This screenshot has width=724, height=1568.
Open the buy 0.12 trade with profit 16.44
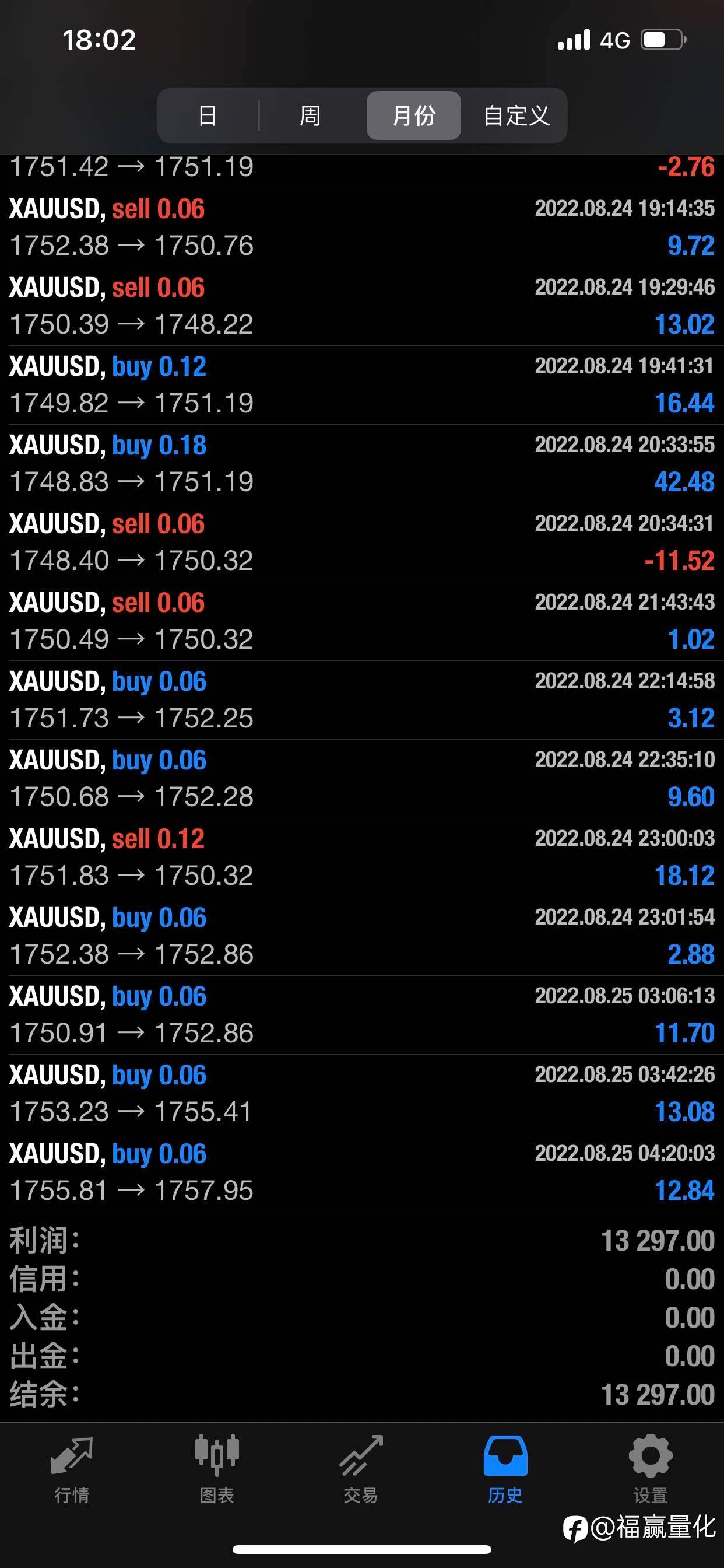[x=362, y=386]
